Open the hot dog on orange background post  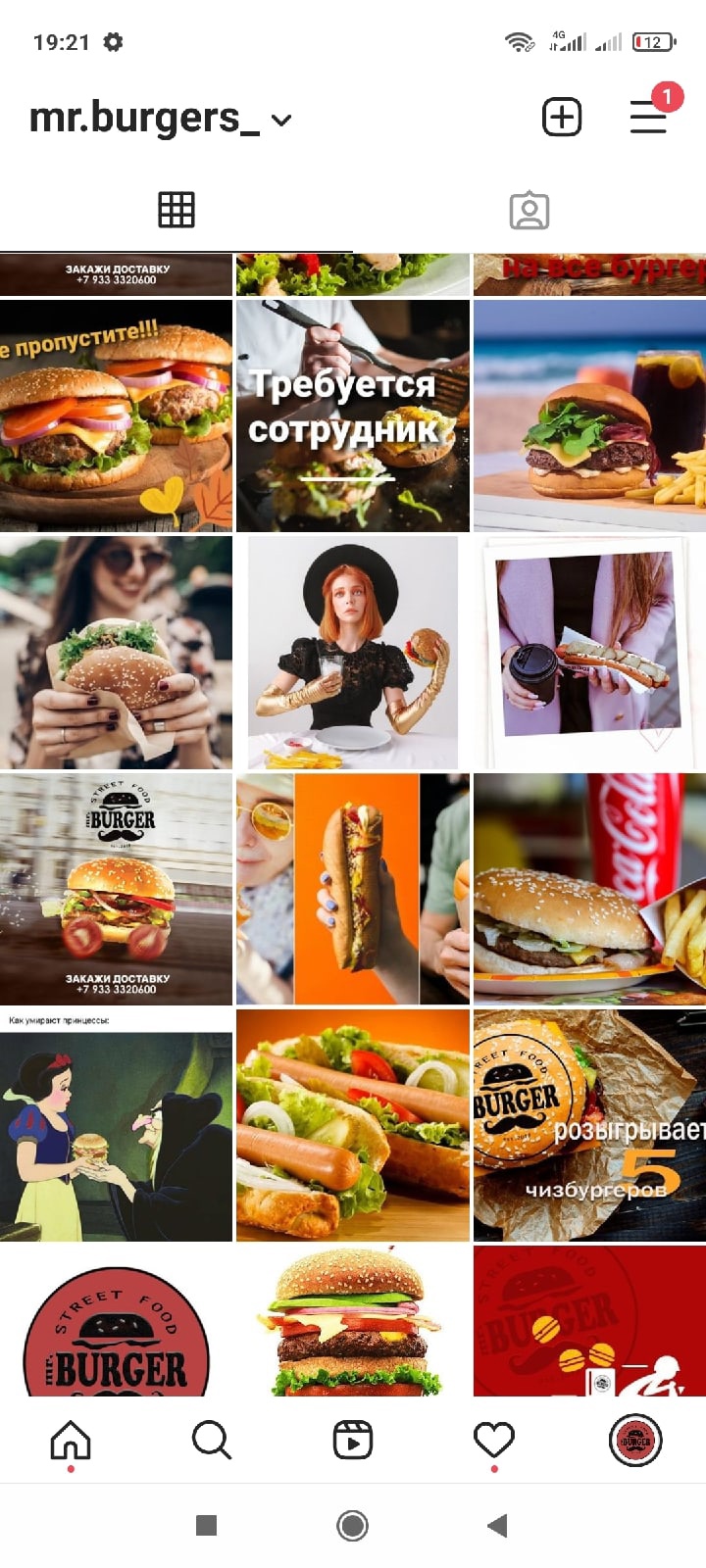tap(353, 889)
